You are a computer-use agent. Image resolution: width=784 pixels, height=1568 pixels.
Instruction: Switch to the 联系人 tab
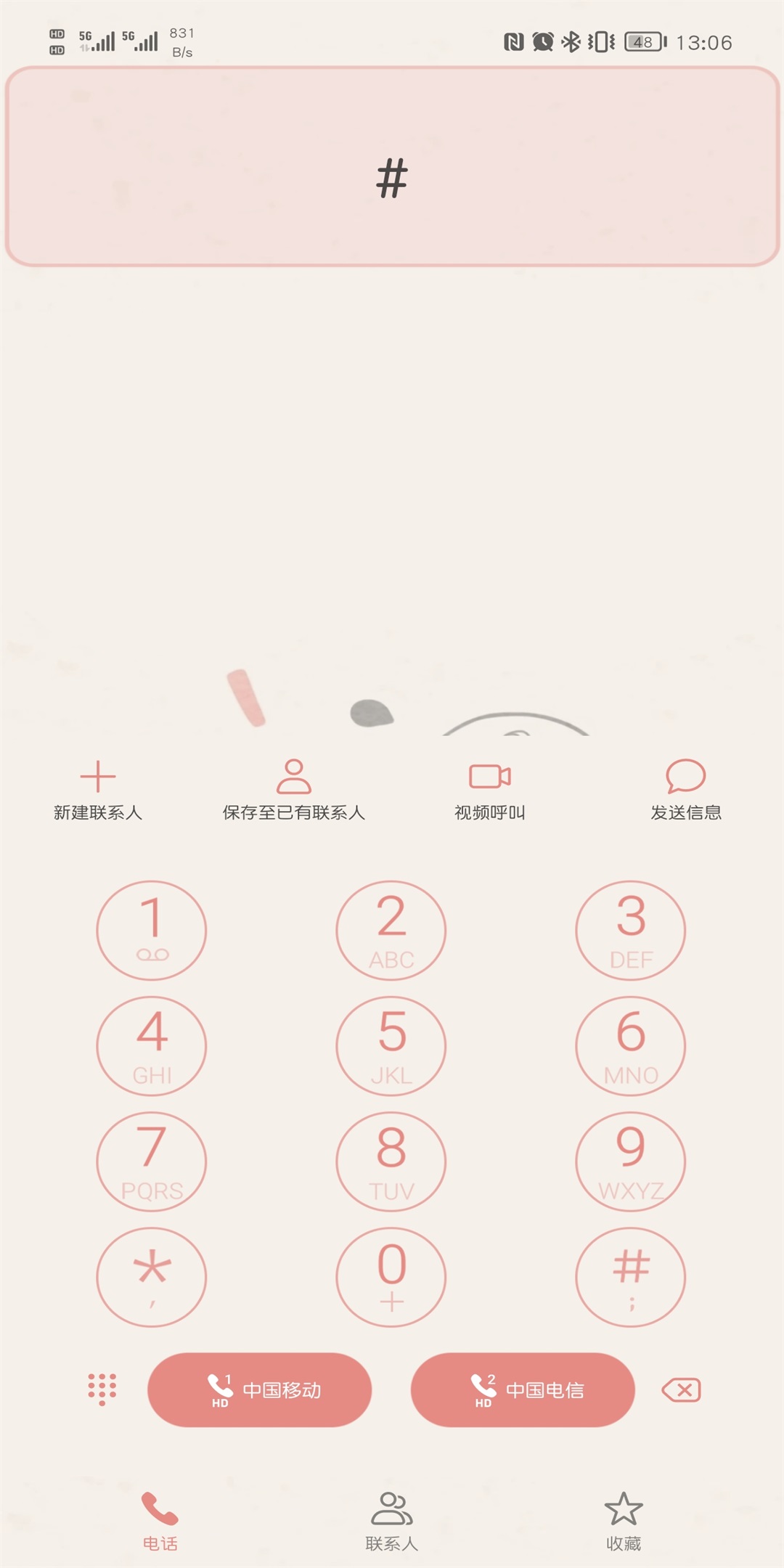pyautogui.click(x=391, y=1521)
